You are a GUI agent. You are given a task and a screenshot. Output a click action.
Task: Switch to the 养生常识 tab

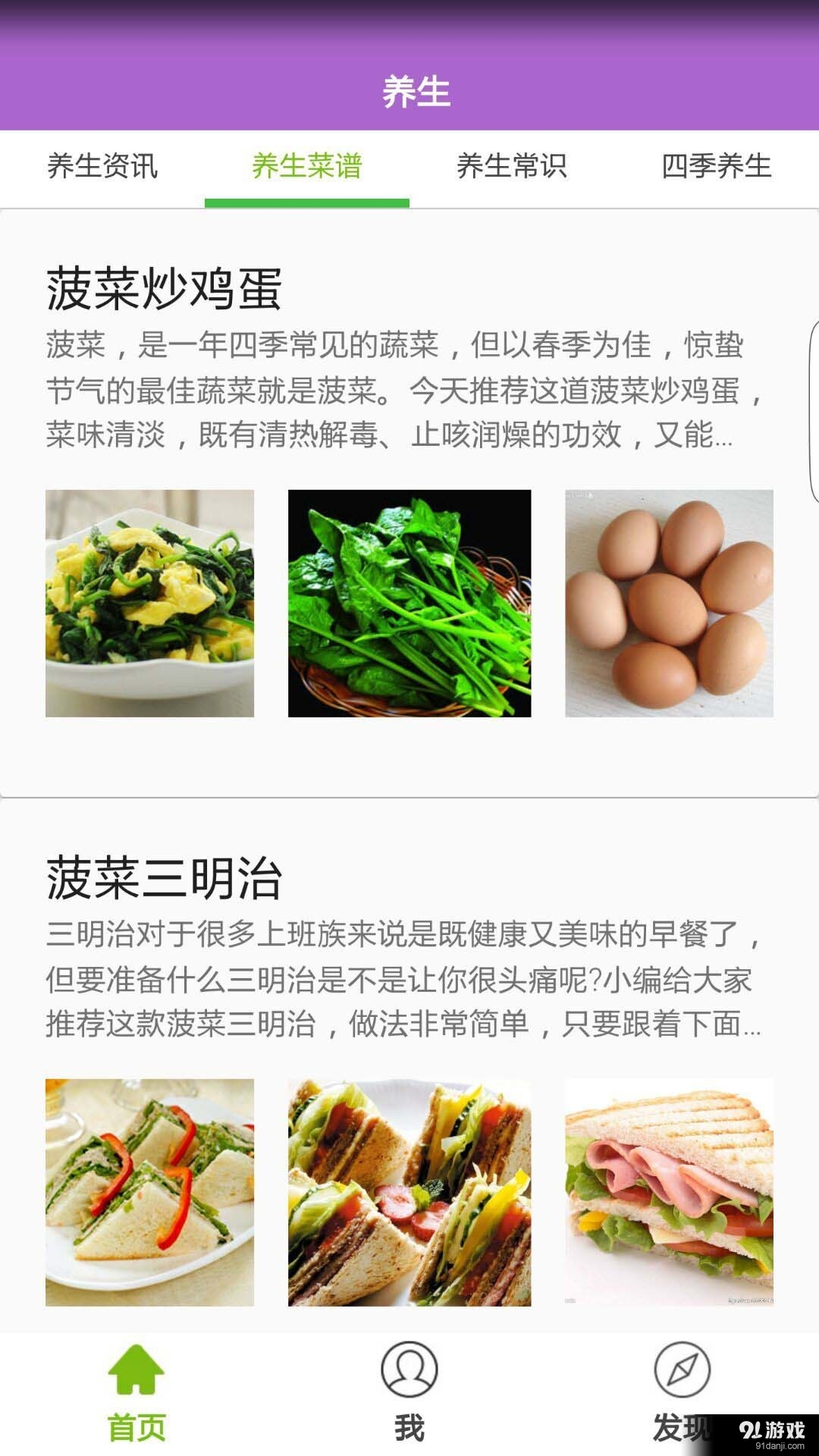click(512, 168)
